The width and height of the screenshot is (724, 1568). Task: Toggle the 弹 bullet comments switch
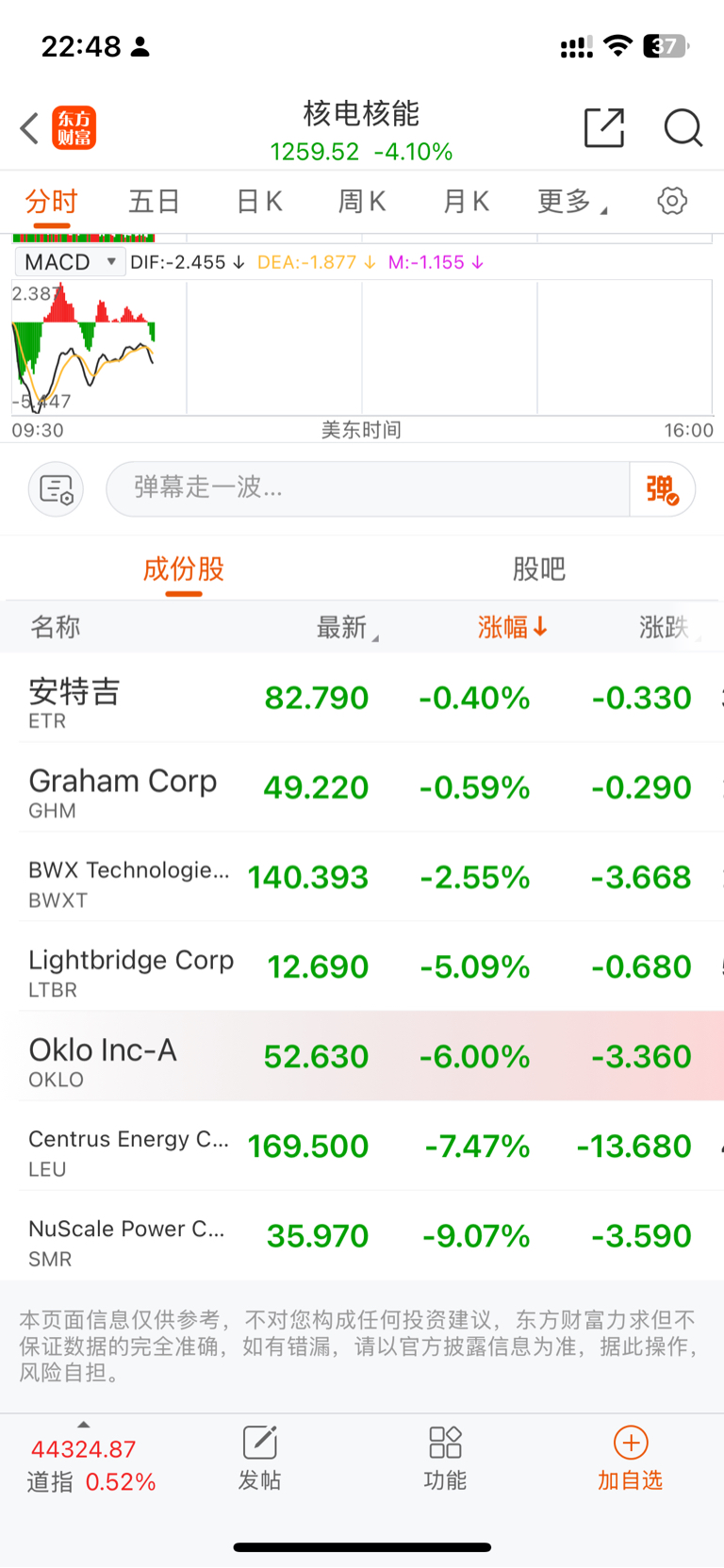(x=663, y=488)
